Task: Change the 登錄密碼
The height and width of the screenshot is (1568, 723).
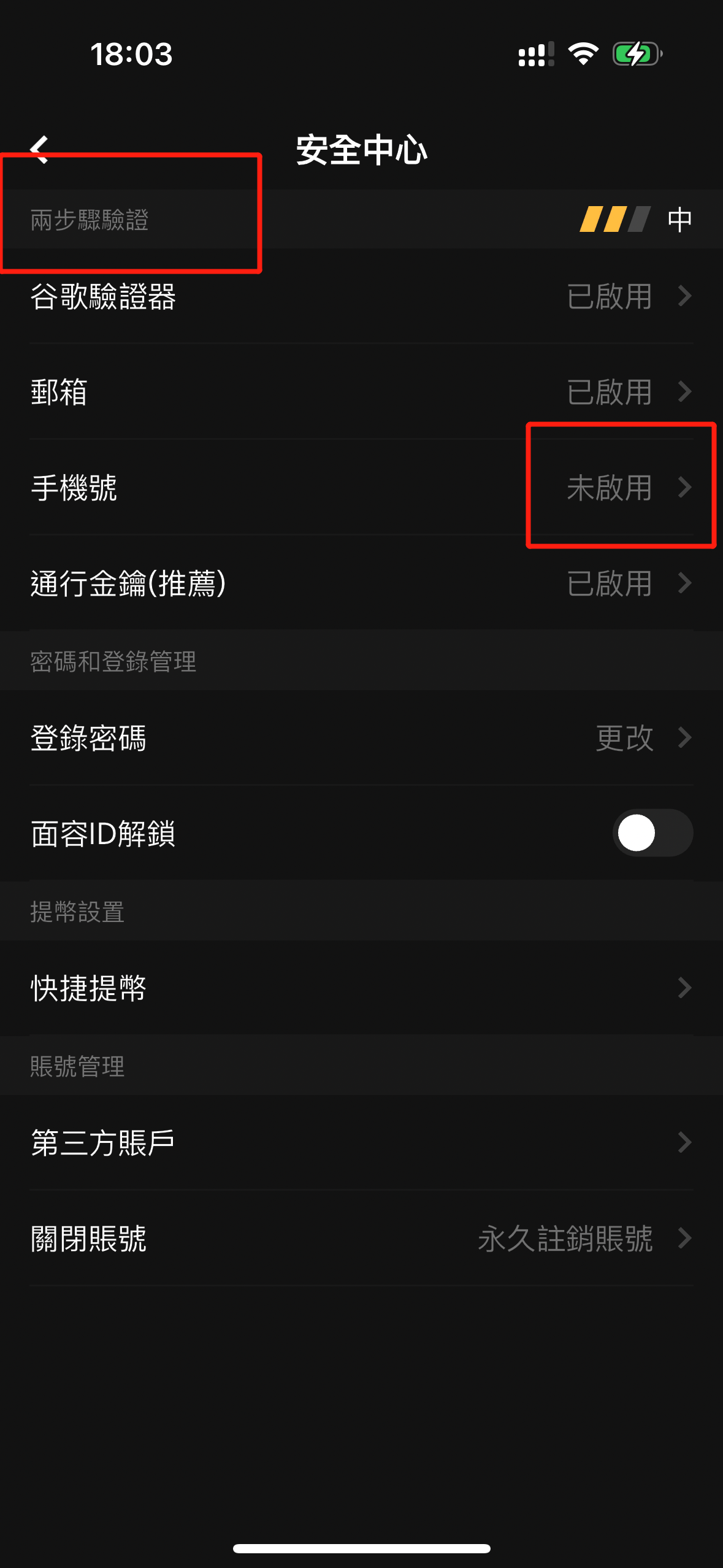Action: (361, 738)
